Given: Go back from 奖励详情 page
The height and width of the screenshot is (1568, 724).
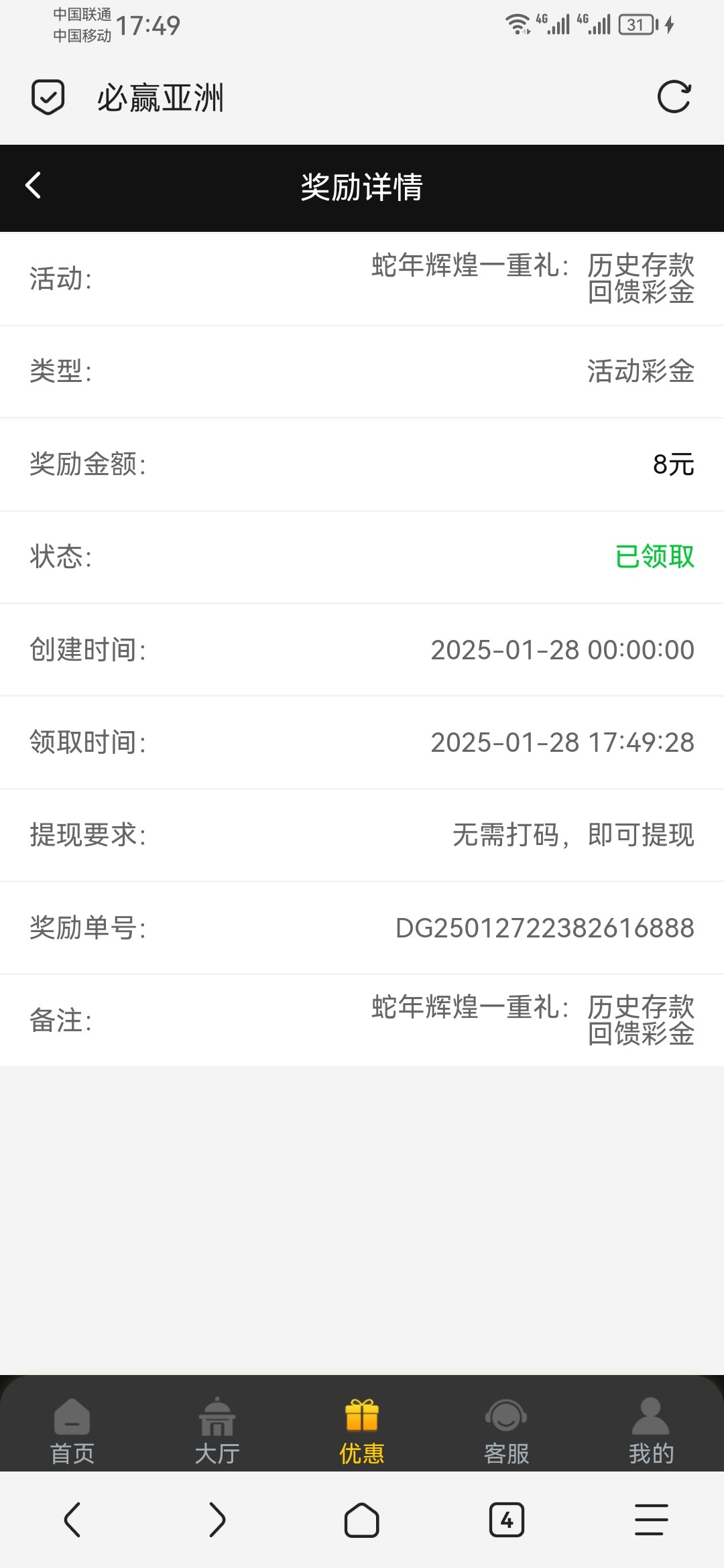Looking at the screenshot, I should [34, 186].
